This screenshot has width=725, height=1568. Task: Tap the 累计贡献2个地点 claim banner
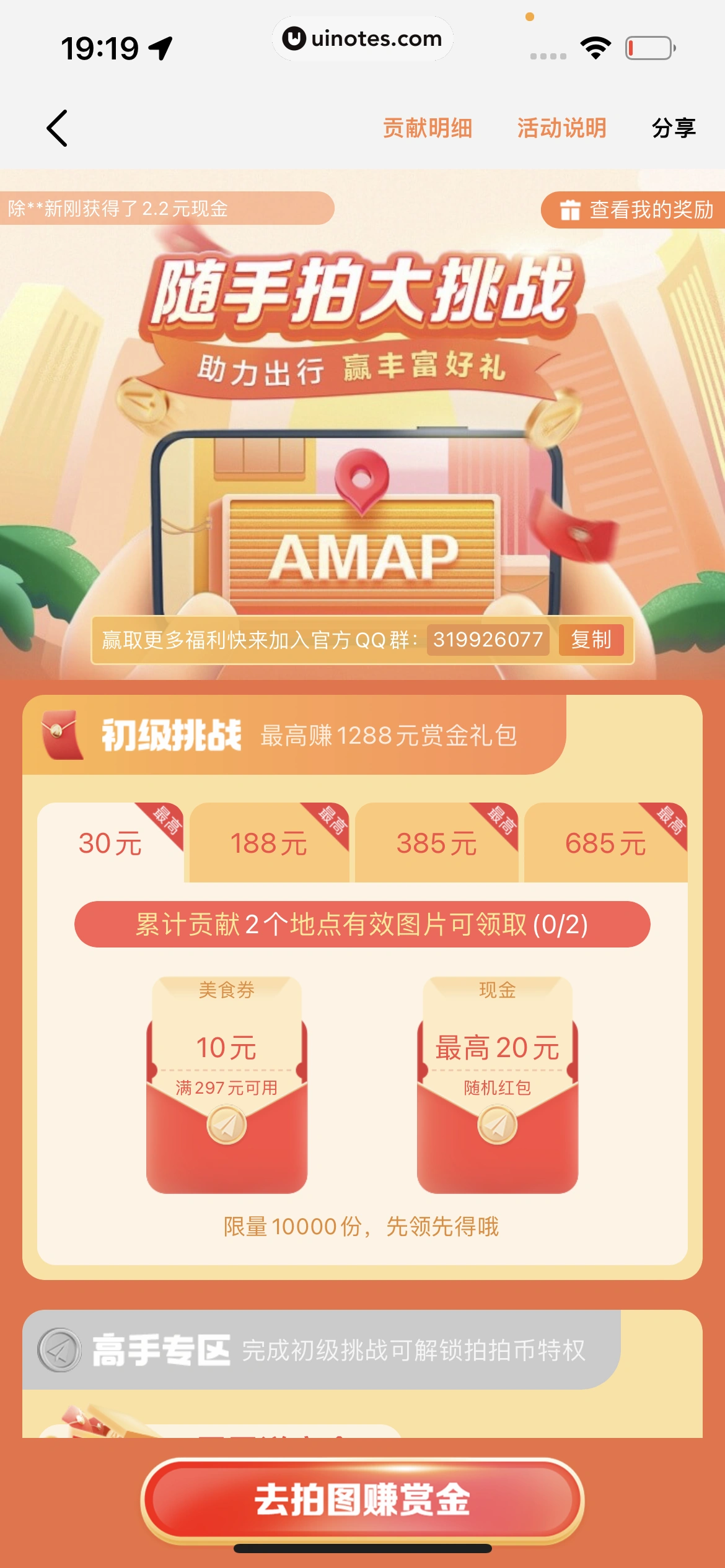[x=362, y=925]
